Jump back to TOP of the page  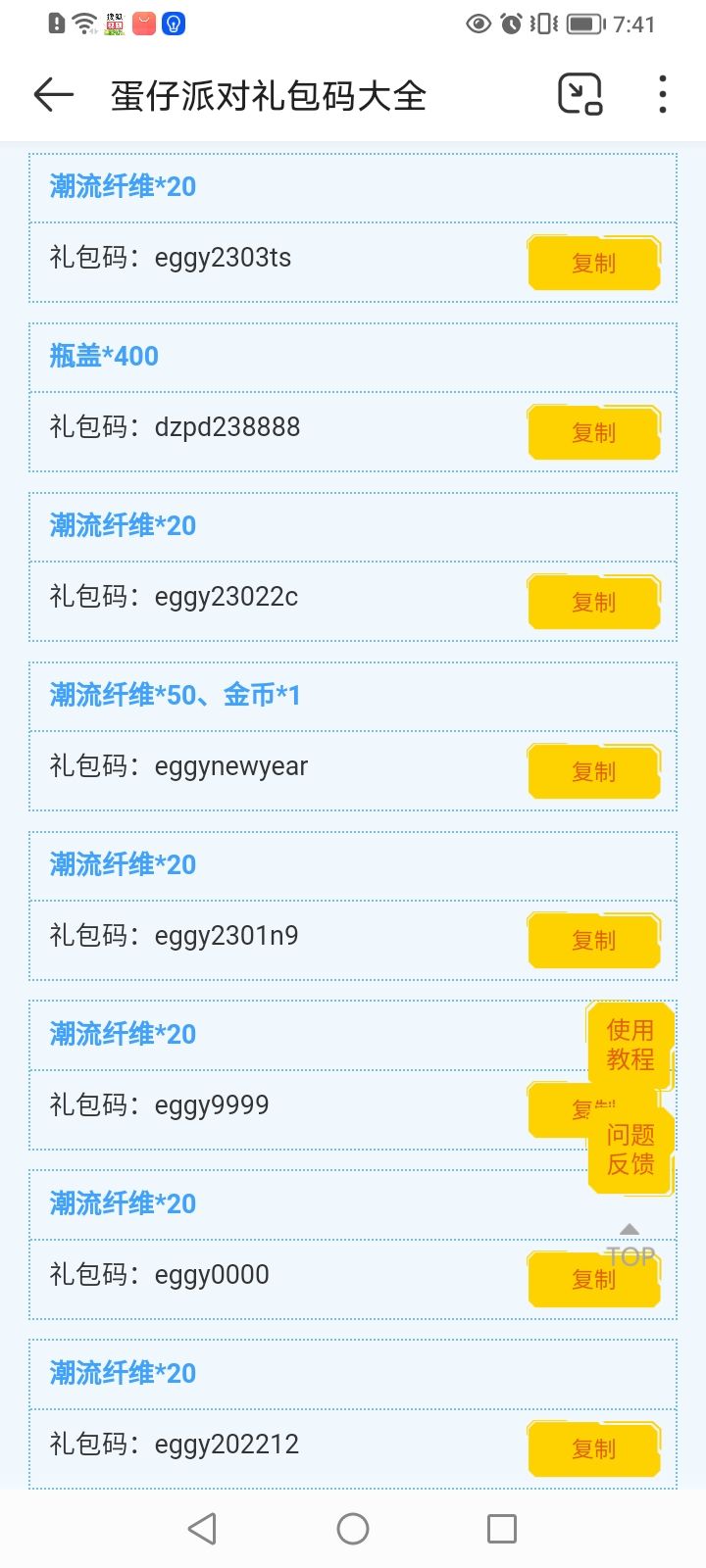(x=630, y=1243)
